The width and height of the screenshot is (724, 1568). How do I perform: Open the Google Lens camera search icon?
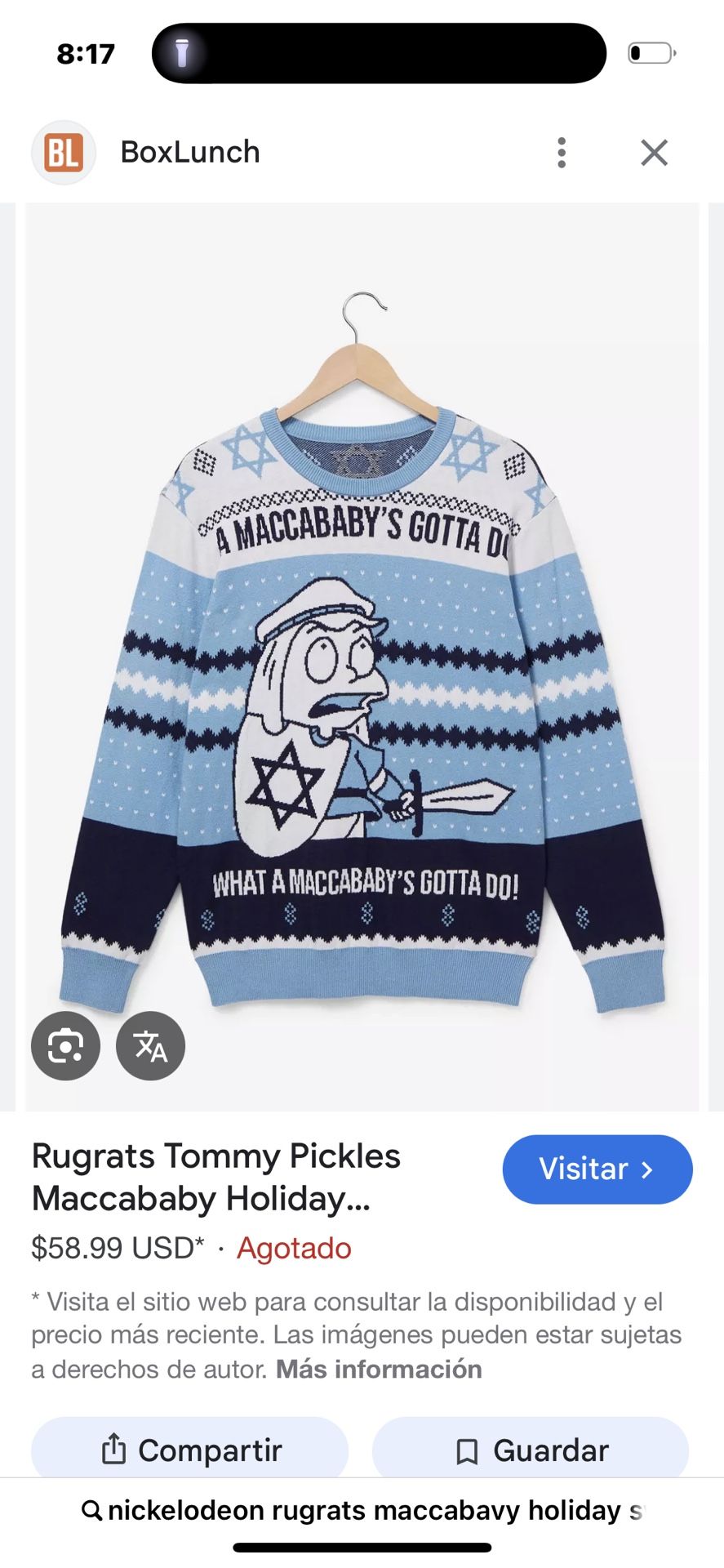click(x=65, y=1045)
